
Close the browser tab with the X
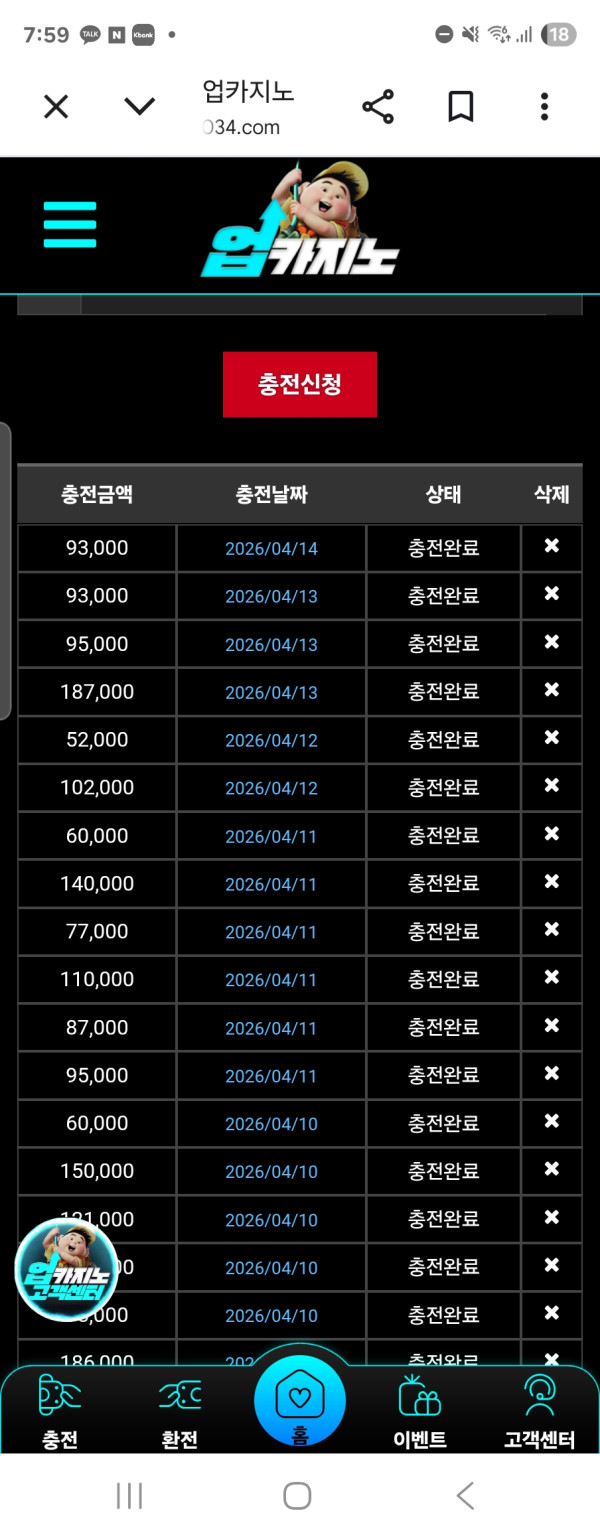coord(56,106)
